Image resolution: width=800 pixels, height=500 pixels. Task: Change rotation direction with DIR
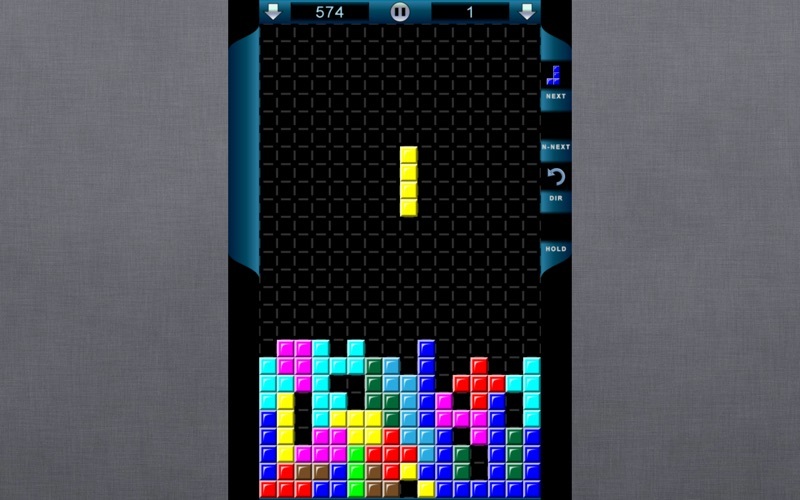[555, 185]
